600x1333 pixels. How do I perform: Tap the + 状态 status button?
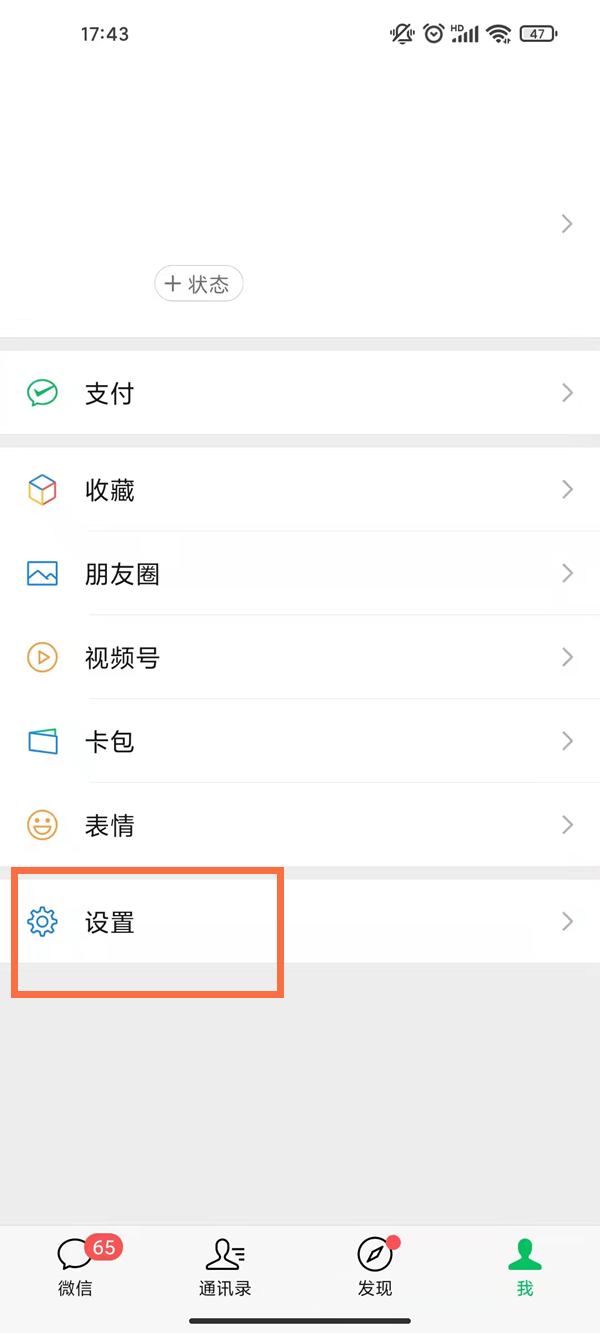click(199, 284)
